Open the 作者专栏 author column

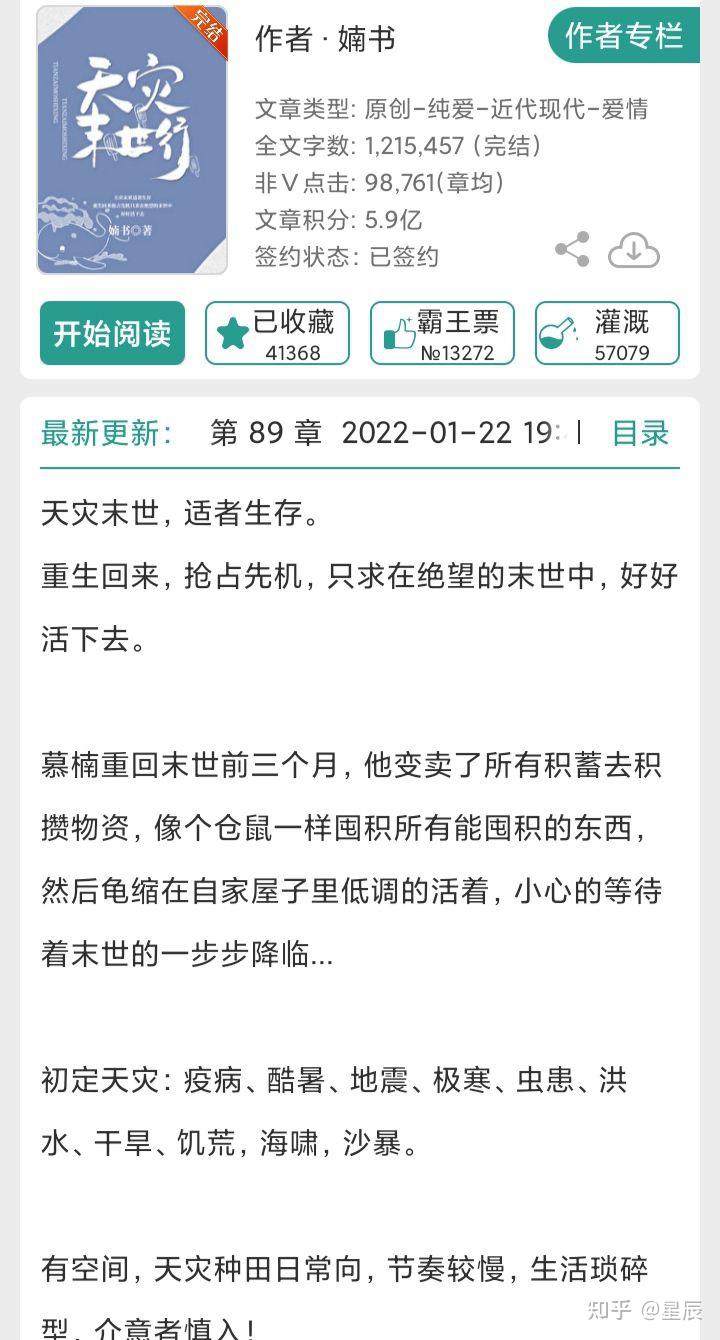624,35
